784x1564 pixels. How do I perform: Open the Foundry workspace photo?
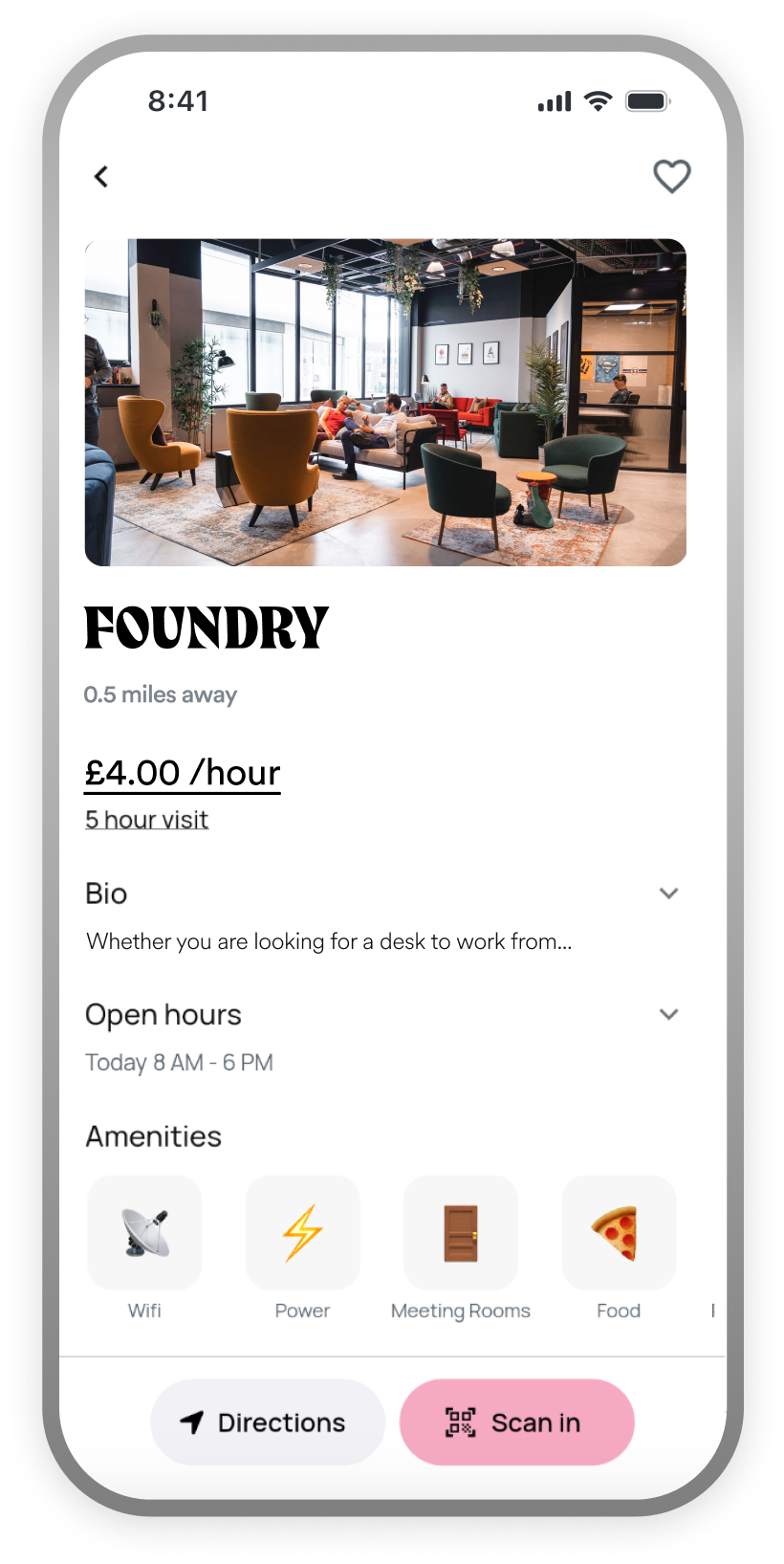(x=385, y=402)
